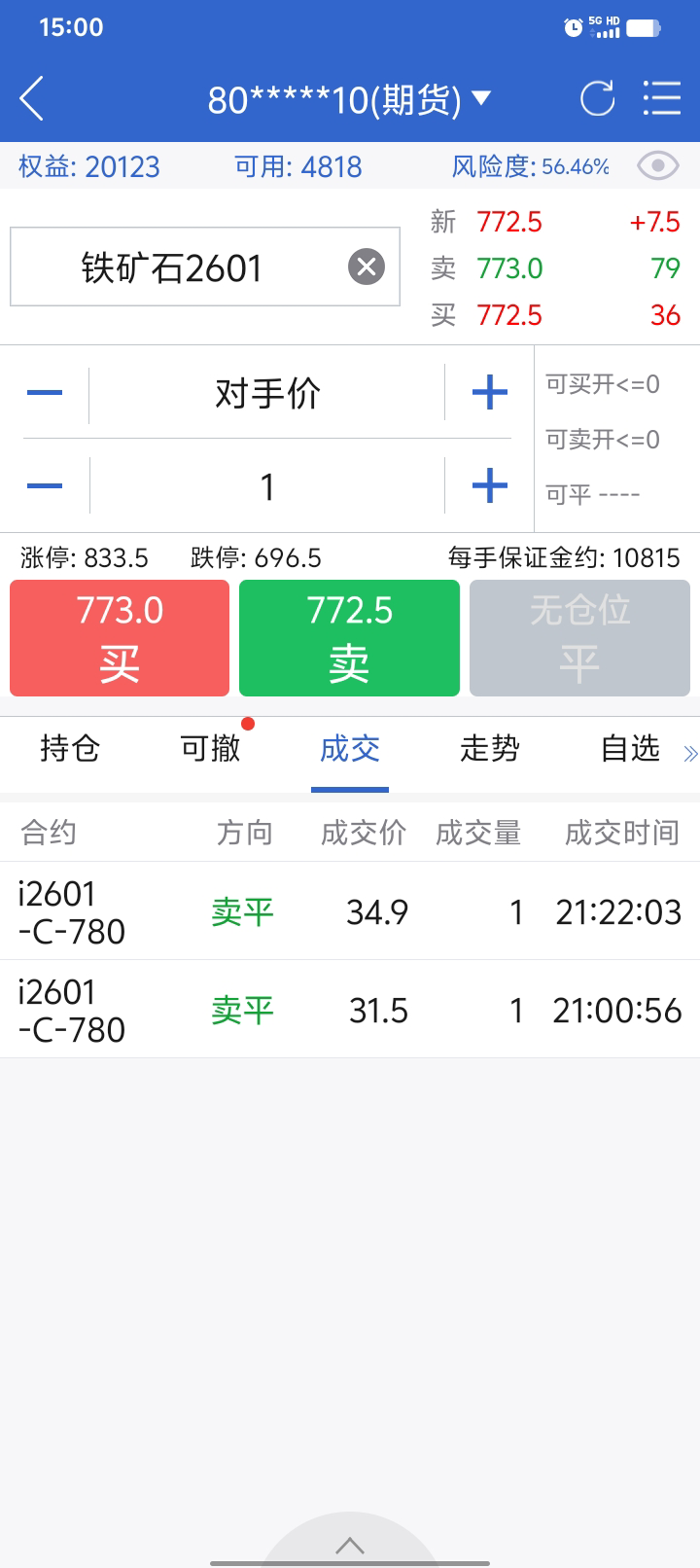This screenshot has width=700, height=1568.
Task: Open the 对手价 price type field
Action: 267,394
